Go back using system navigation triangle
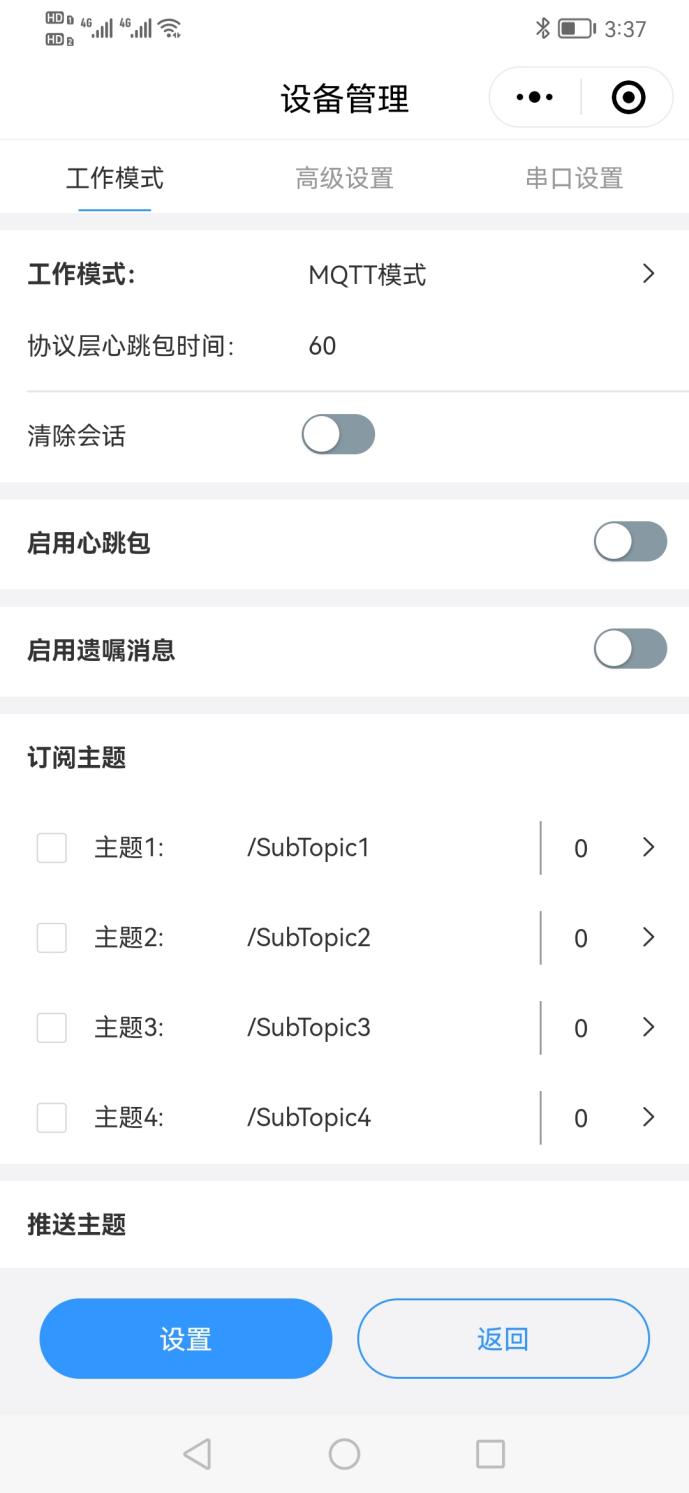689x1493 pixels. click(x=197, y=1453)
